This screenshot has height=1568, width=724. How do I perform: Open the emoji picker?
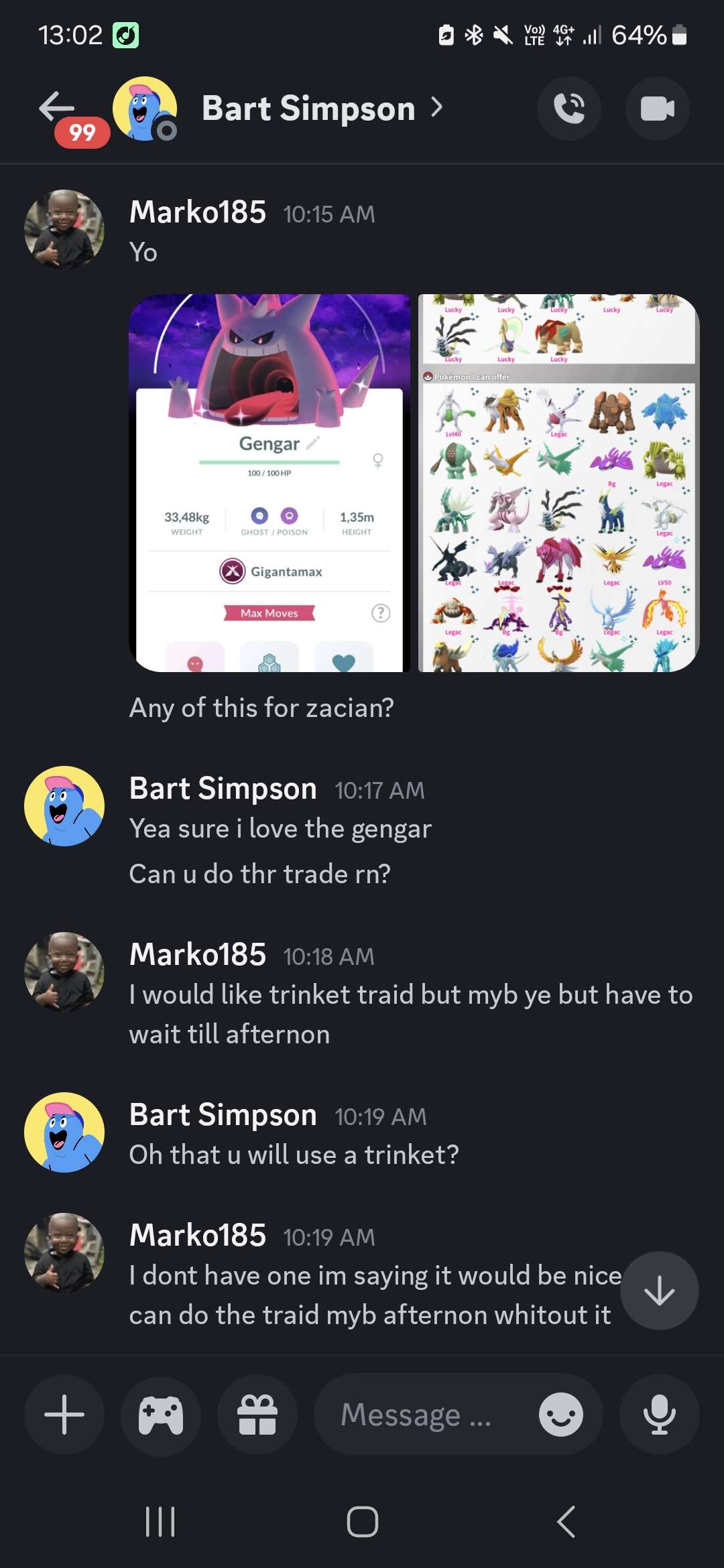click(560, 1414)
